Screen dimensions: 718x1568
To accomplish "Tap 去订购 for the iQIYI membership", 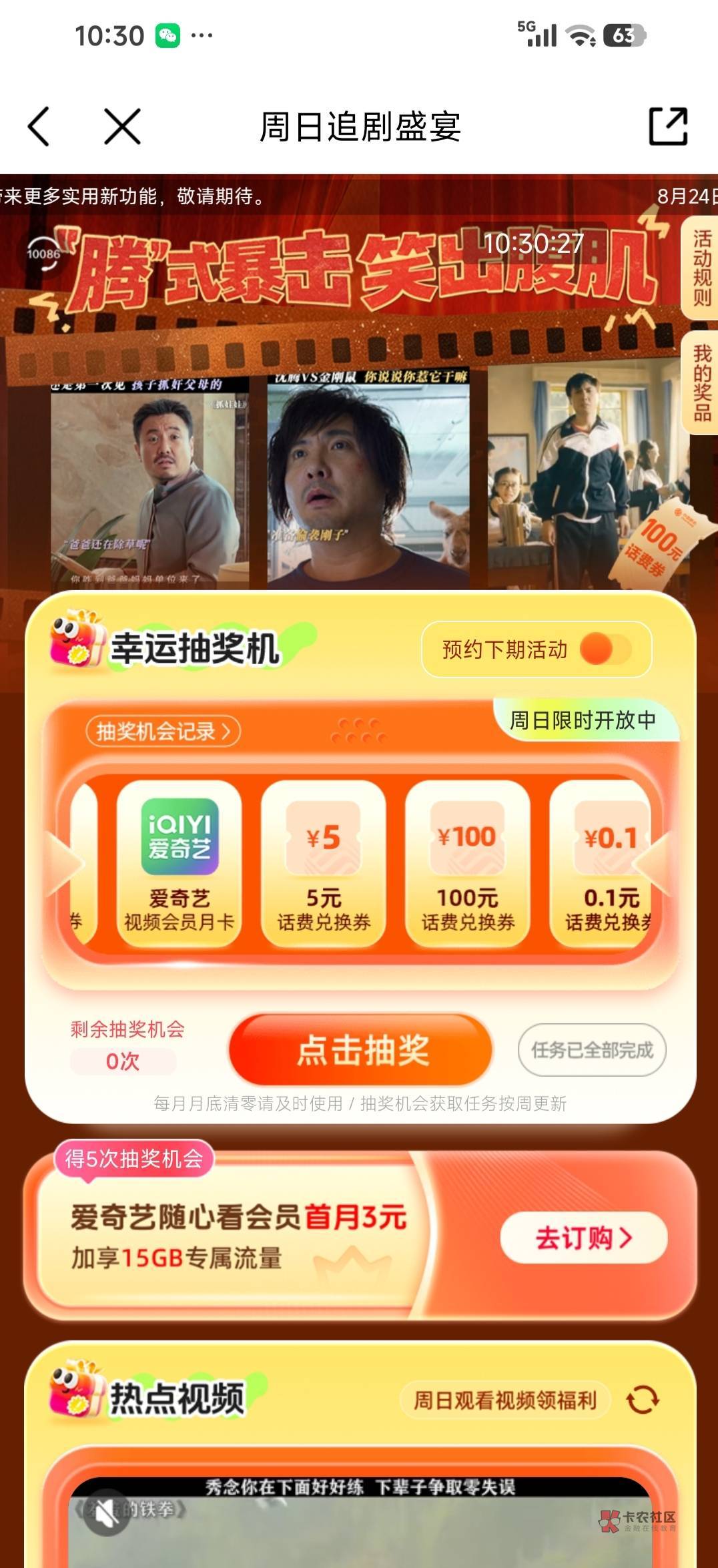I will coord(584,1238).
